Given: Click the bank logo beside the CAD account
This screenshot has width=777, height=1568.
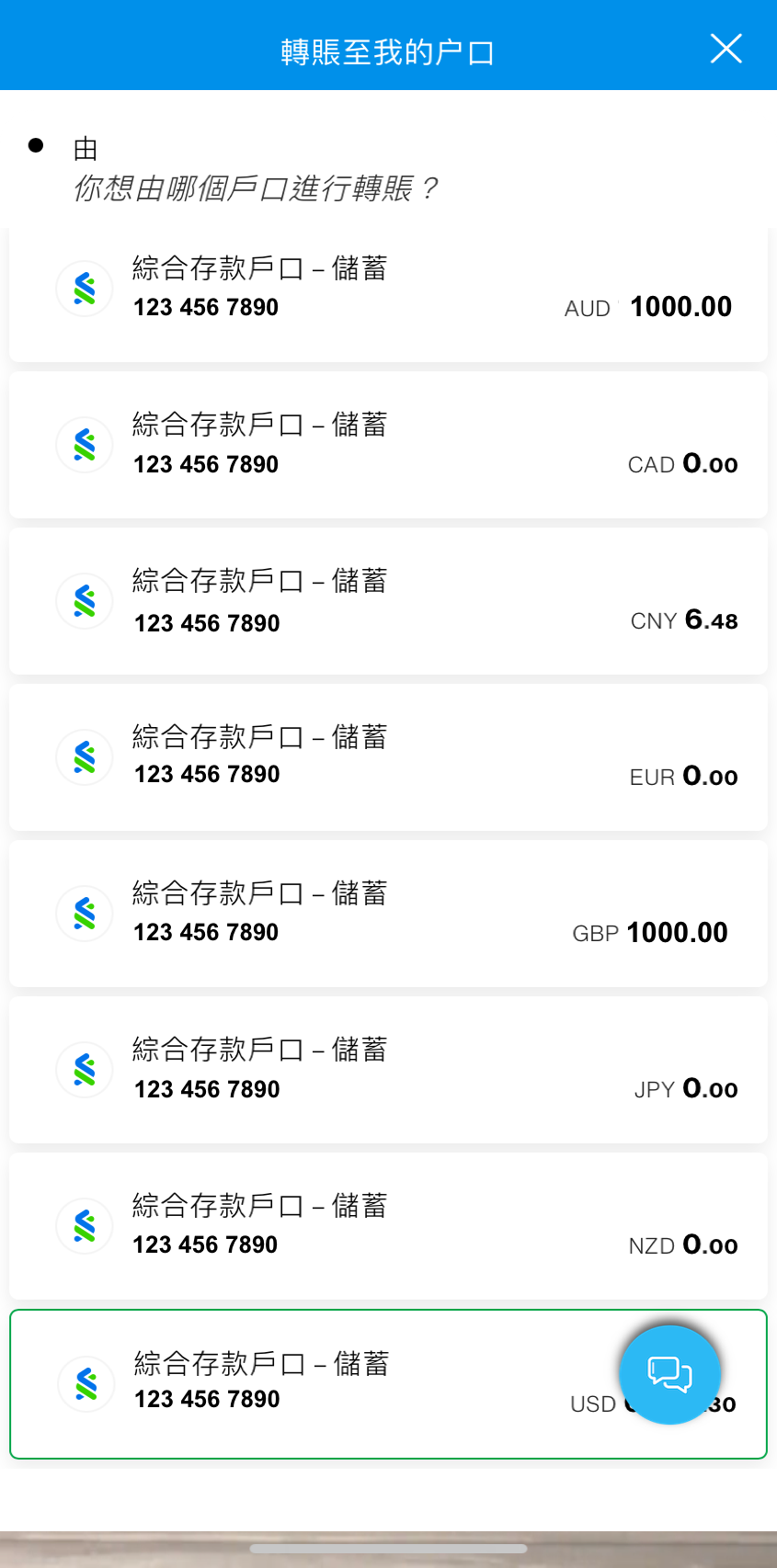Looking at the screenshot, I should (84, 444).
